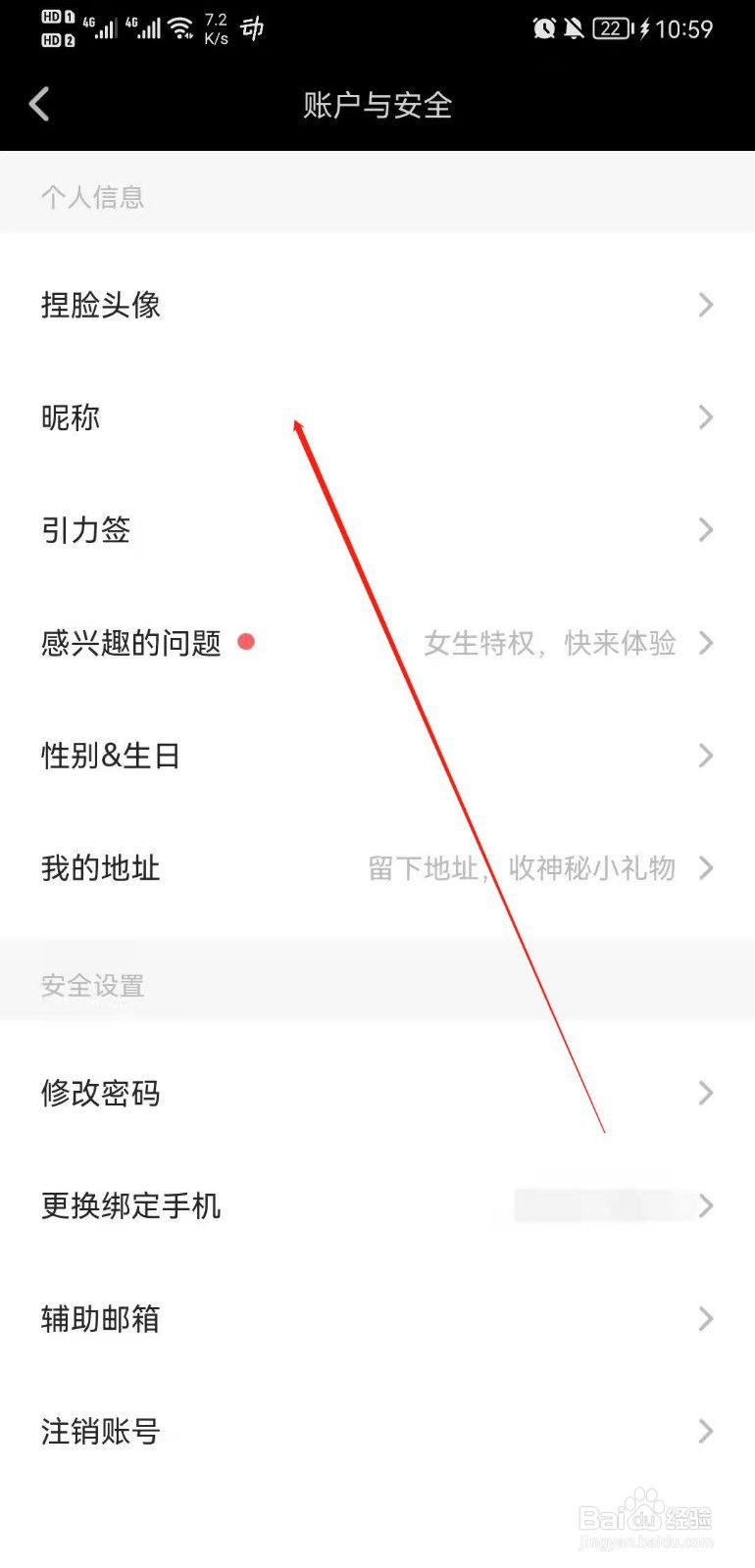Click 女生特权，快来体验 link text
The image size is (755, 1568).
(x=549, y=643)
